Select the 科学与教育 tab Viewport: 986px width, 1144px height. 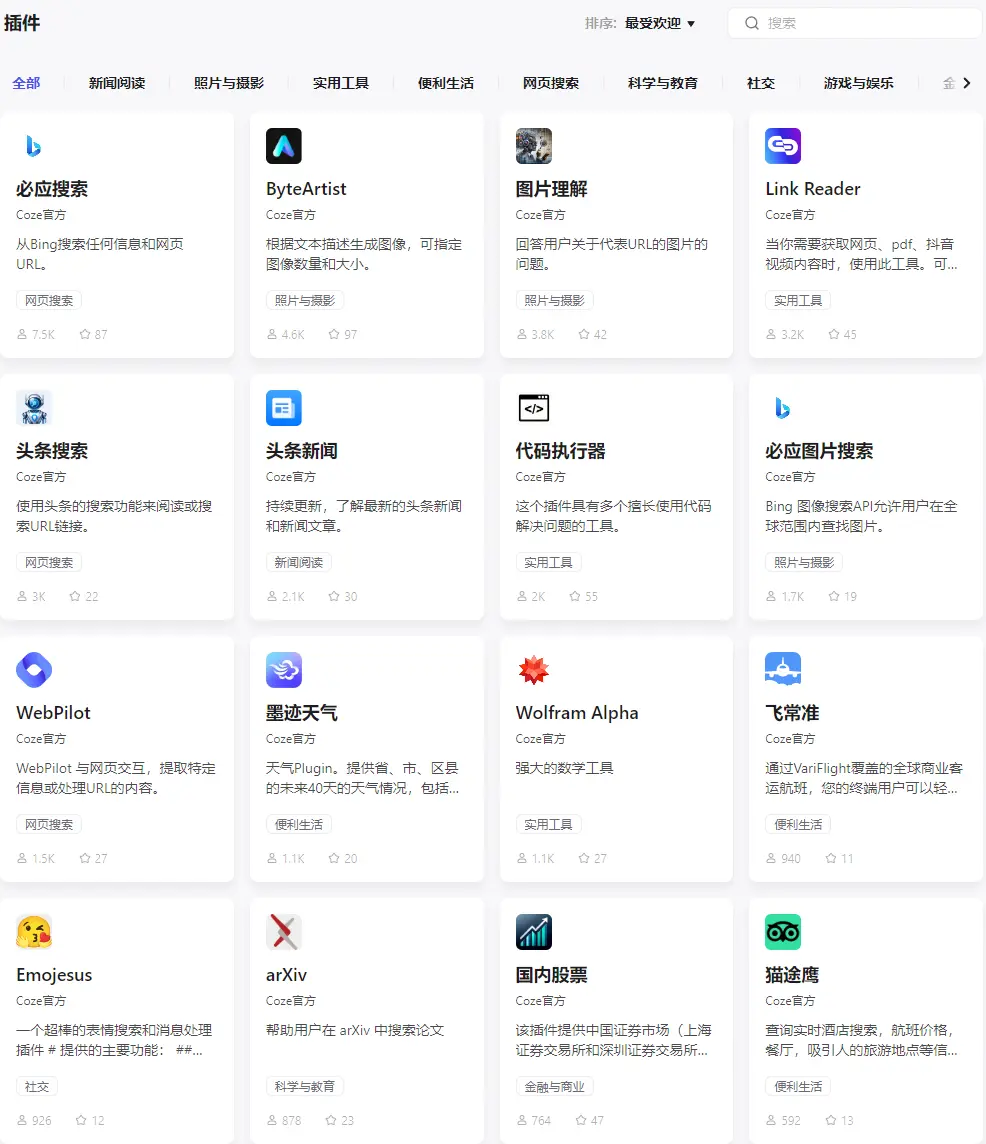point(663,83)
